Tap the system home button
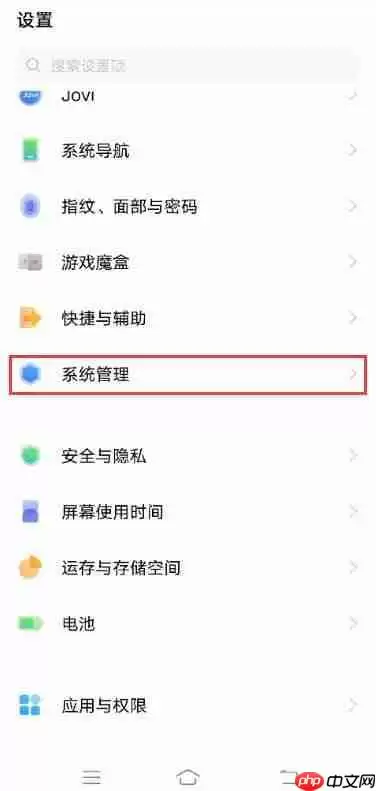 coord(188,777)
